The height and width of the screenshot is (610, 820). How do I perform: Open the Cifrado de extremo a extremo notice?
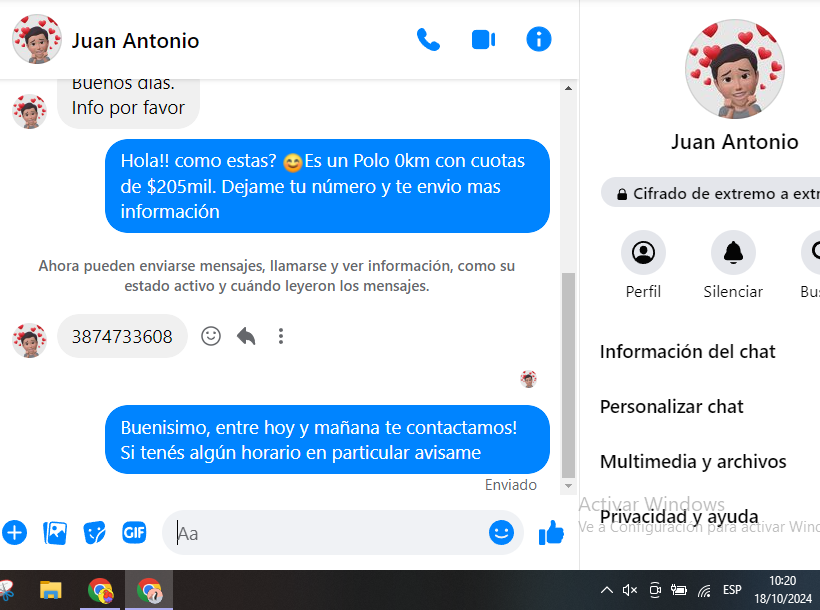(715, 194)
